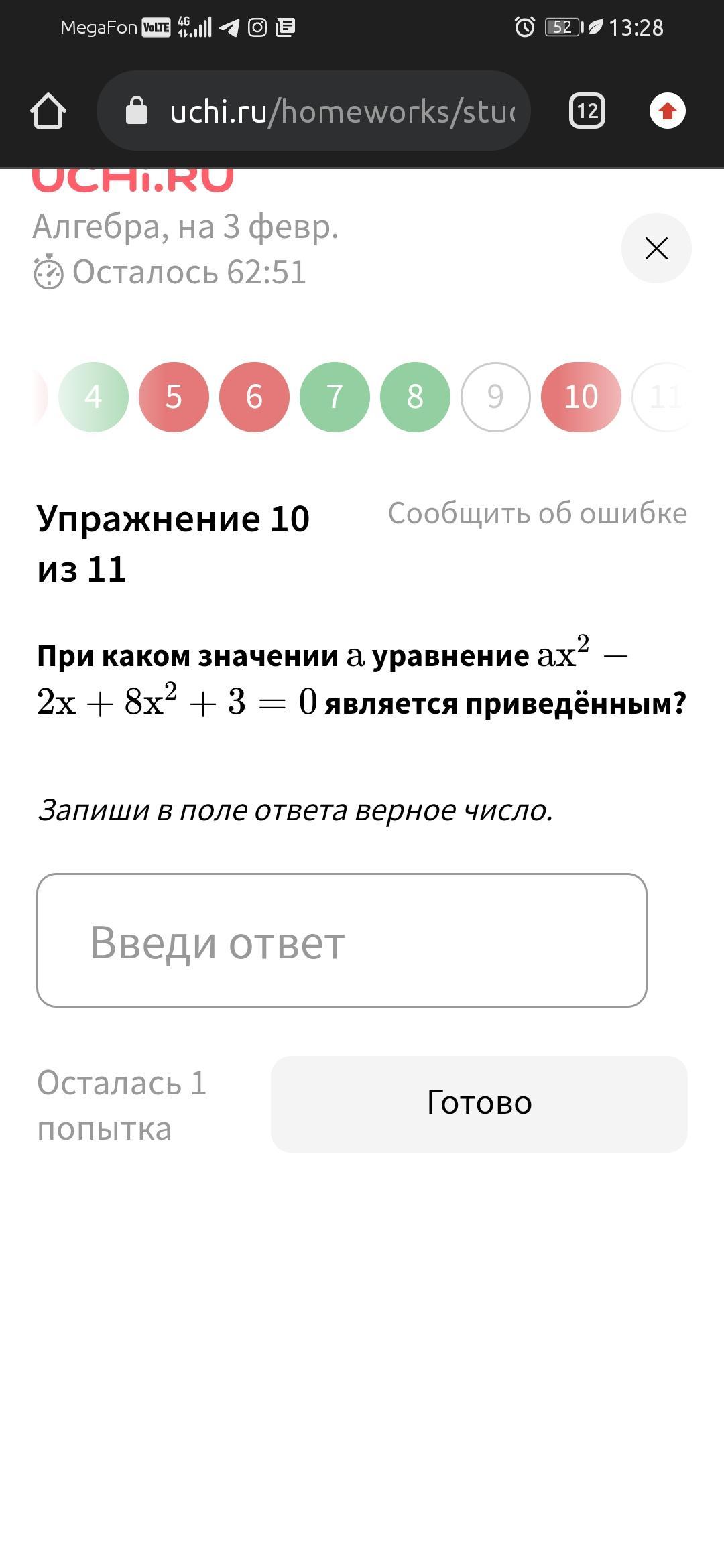Select exercise 10 circle

click(581, 397)
